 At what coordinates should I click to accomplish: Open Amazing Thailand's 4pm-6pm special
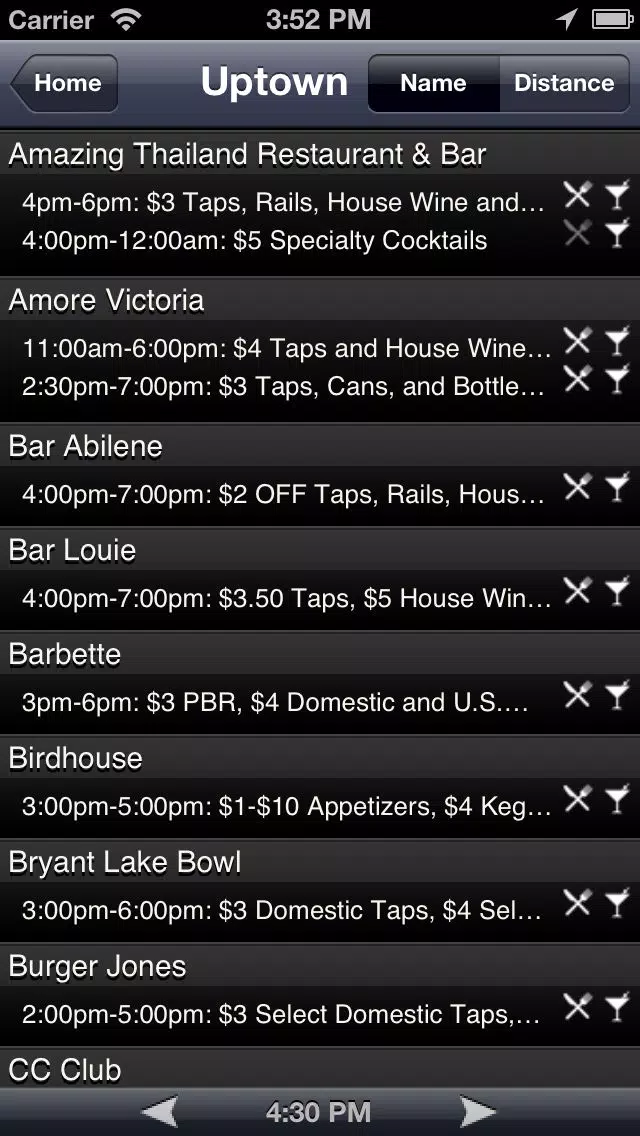[320, 202]
